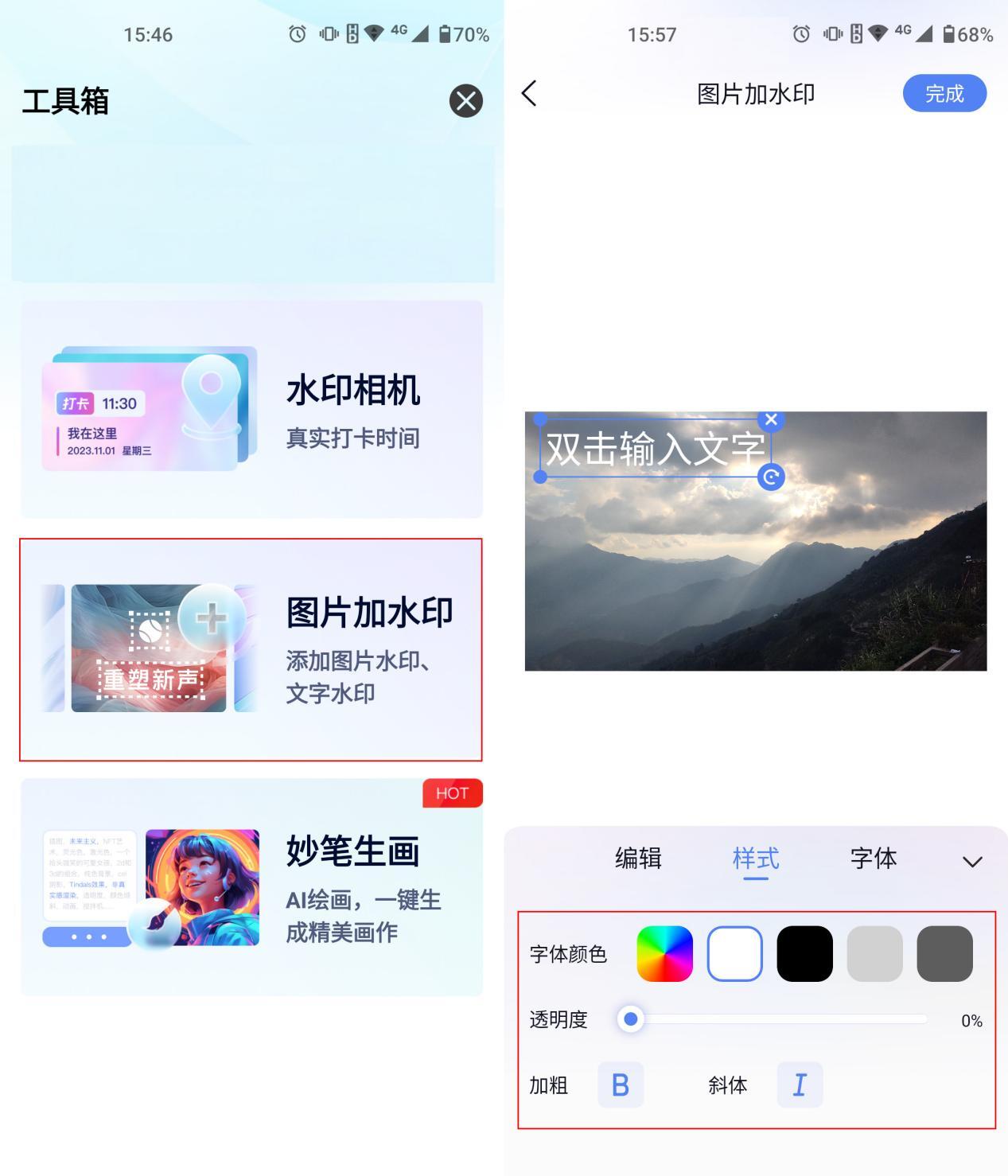1008x1176 pixels.
Task: Switch to the 编辑 tab
Action: point(638,859)
